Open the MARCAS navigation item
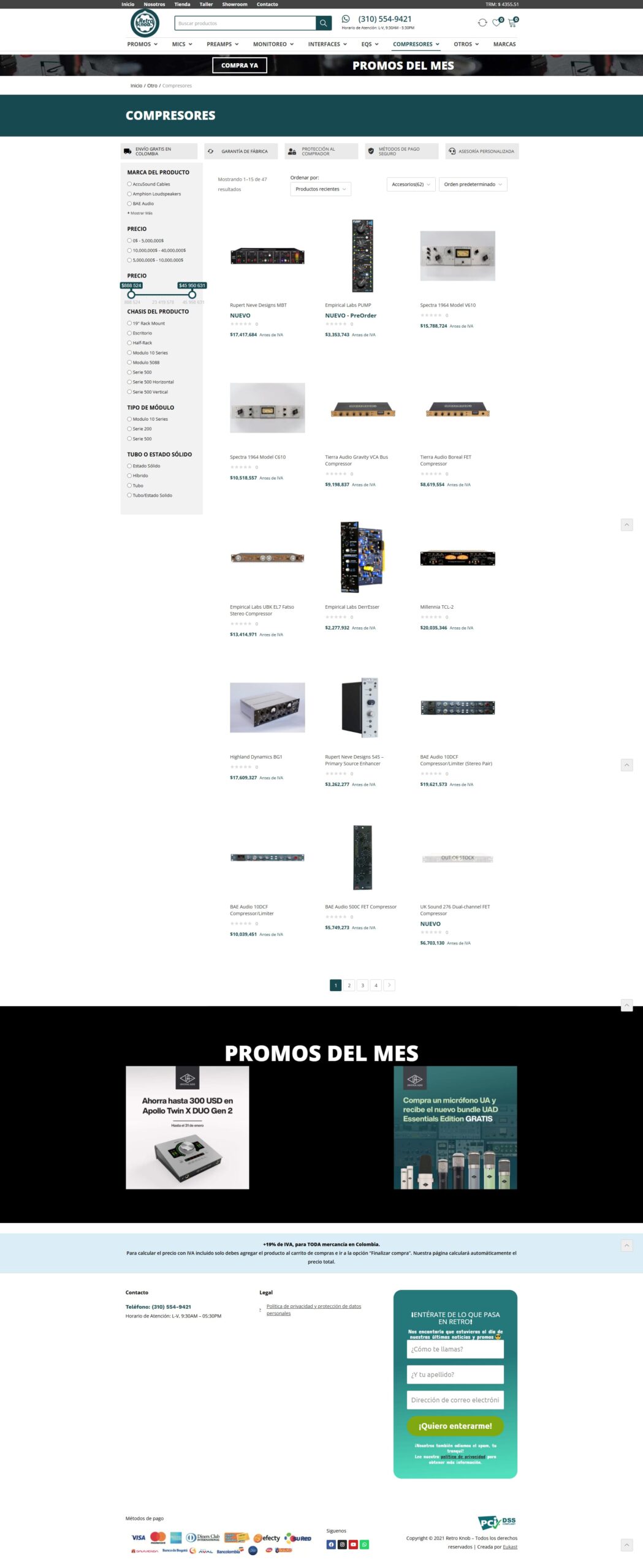Screen dimensions: 643x1568 click(x=504, y=44)
